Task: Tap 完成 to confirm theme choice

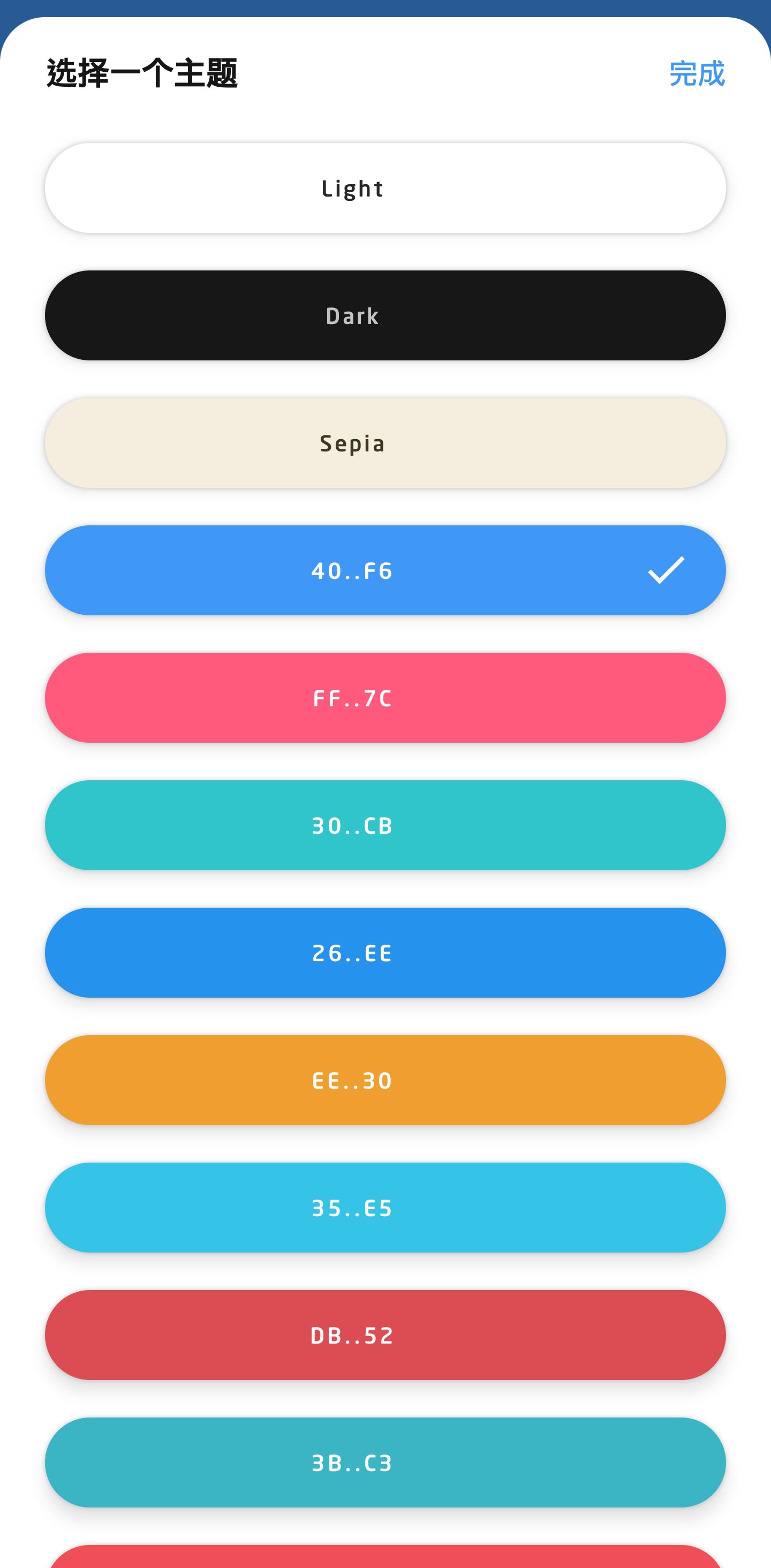Action: (x=697, y=74)
